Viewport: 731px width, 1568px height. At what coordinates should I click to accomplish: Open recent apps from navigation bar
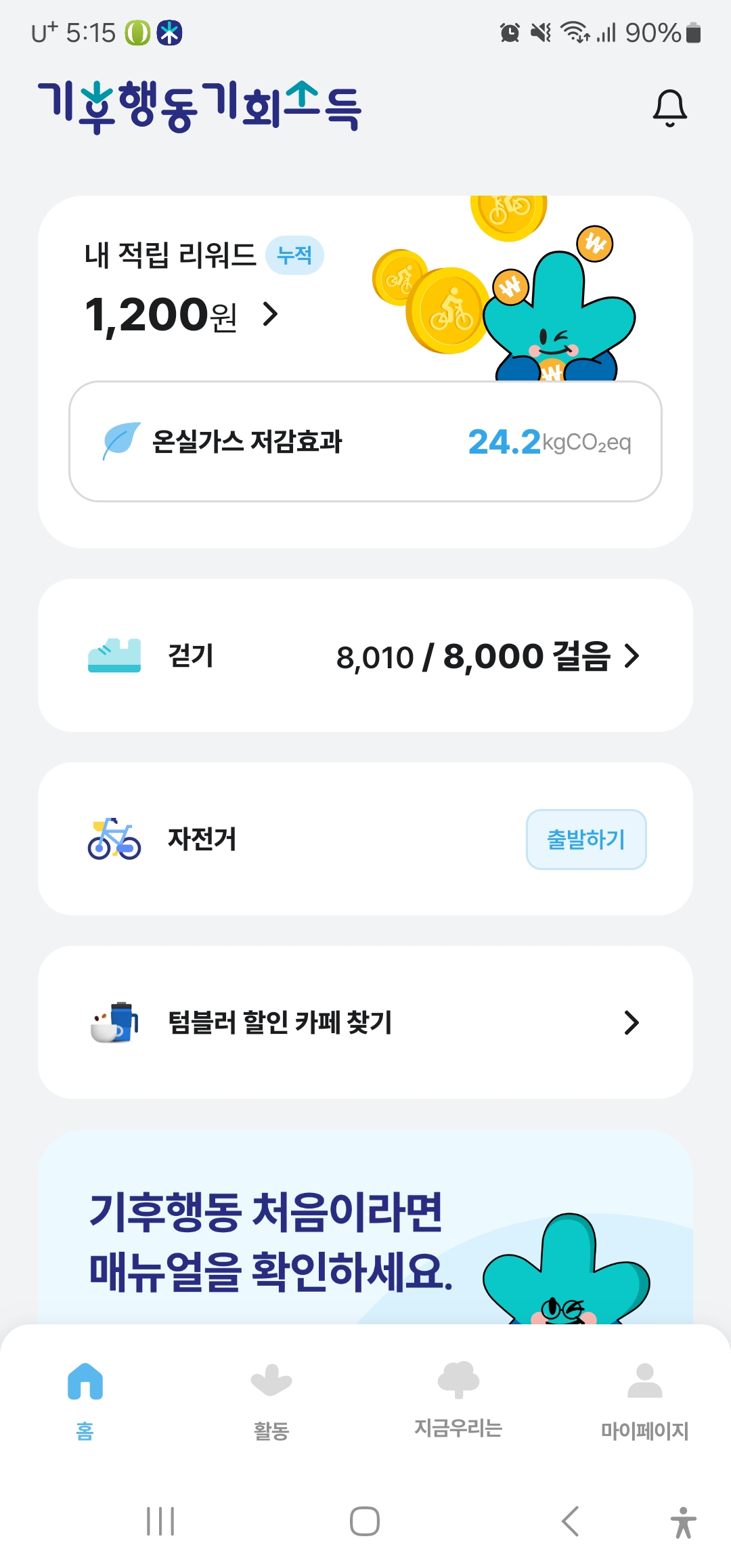pyautogui.click(x=160, y=1522)
